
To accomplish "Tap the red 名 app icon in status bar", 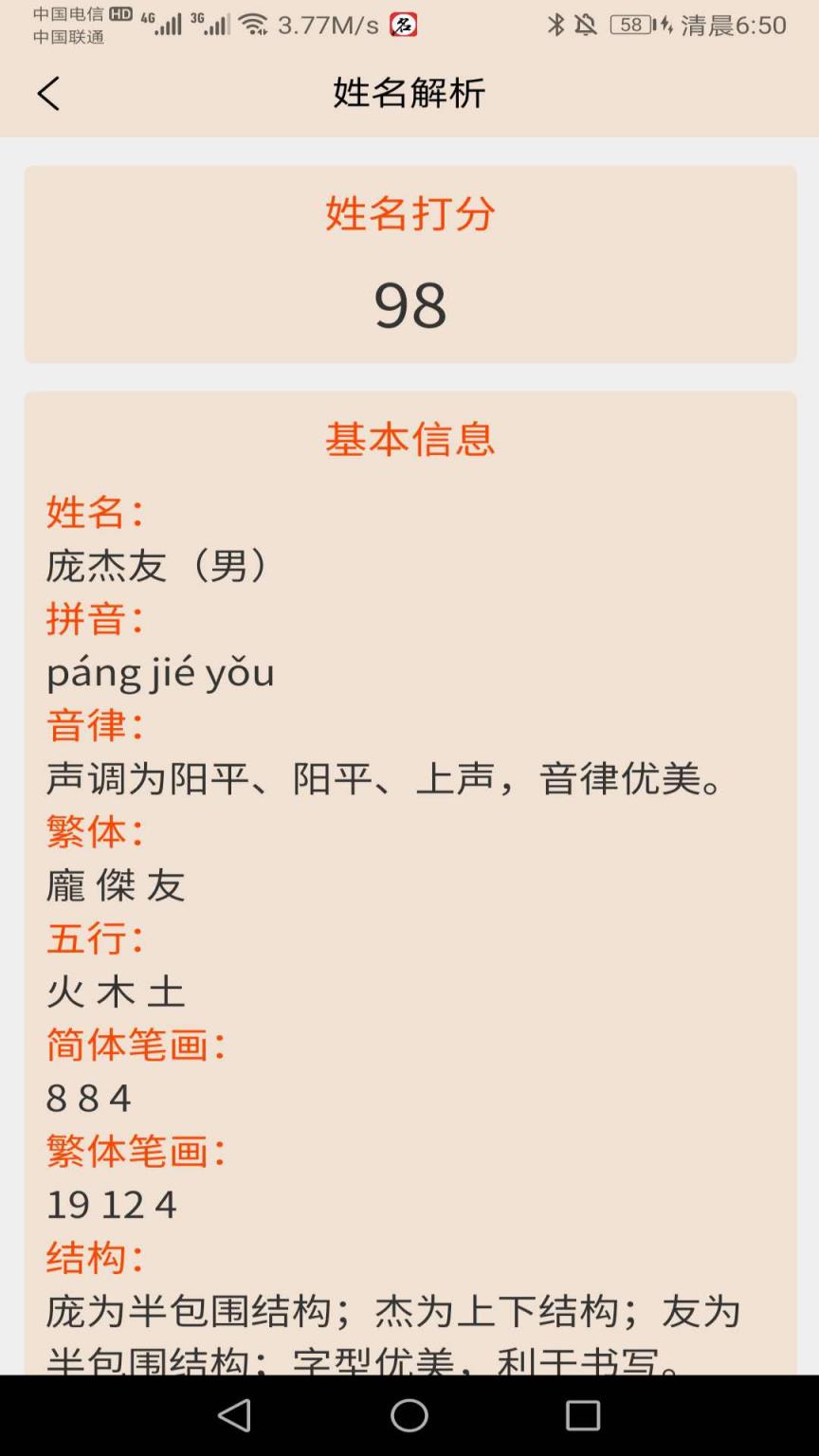I will click(x=403, y=27).
